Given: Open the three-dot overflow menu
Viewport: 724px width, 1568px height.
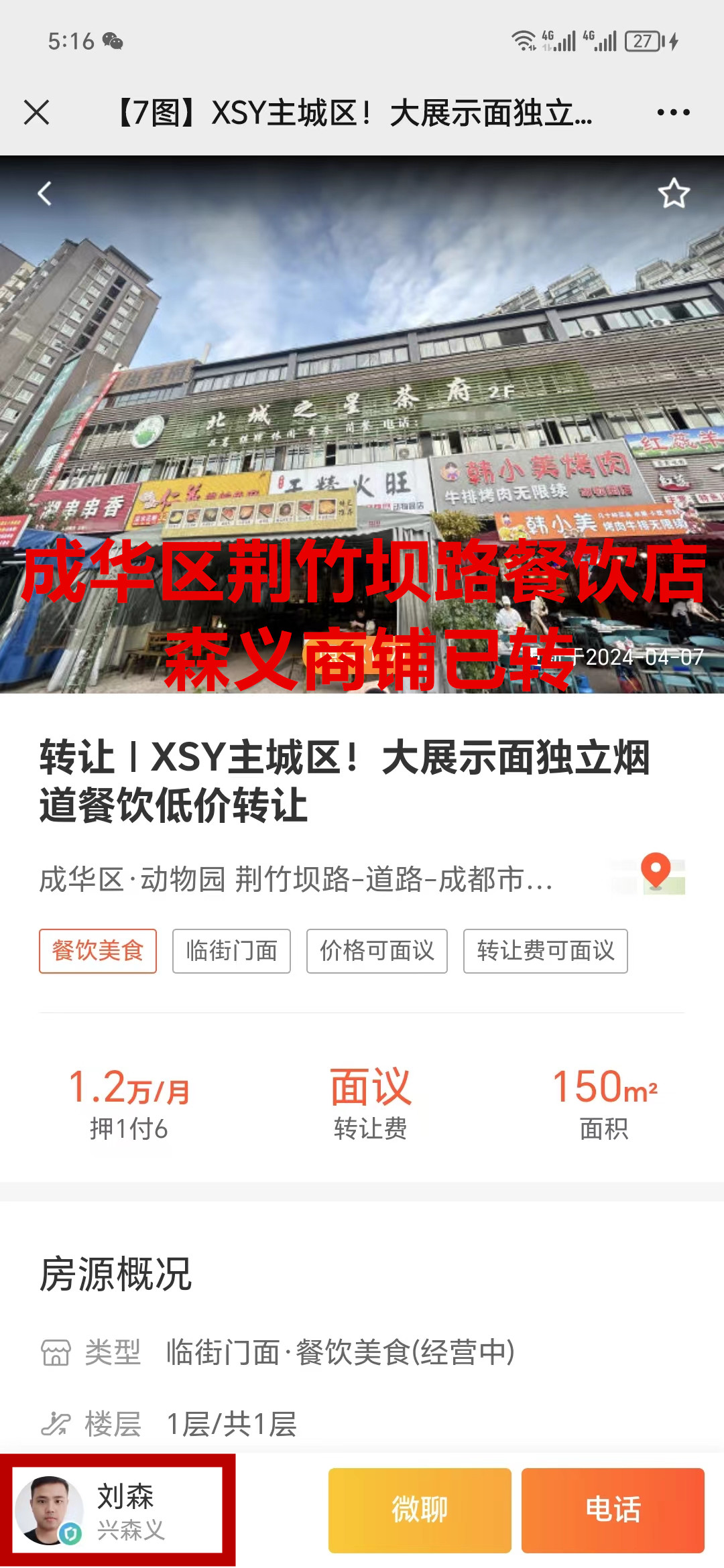Looking at the screenshot, I should 673,113.
